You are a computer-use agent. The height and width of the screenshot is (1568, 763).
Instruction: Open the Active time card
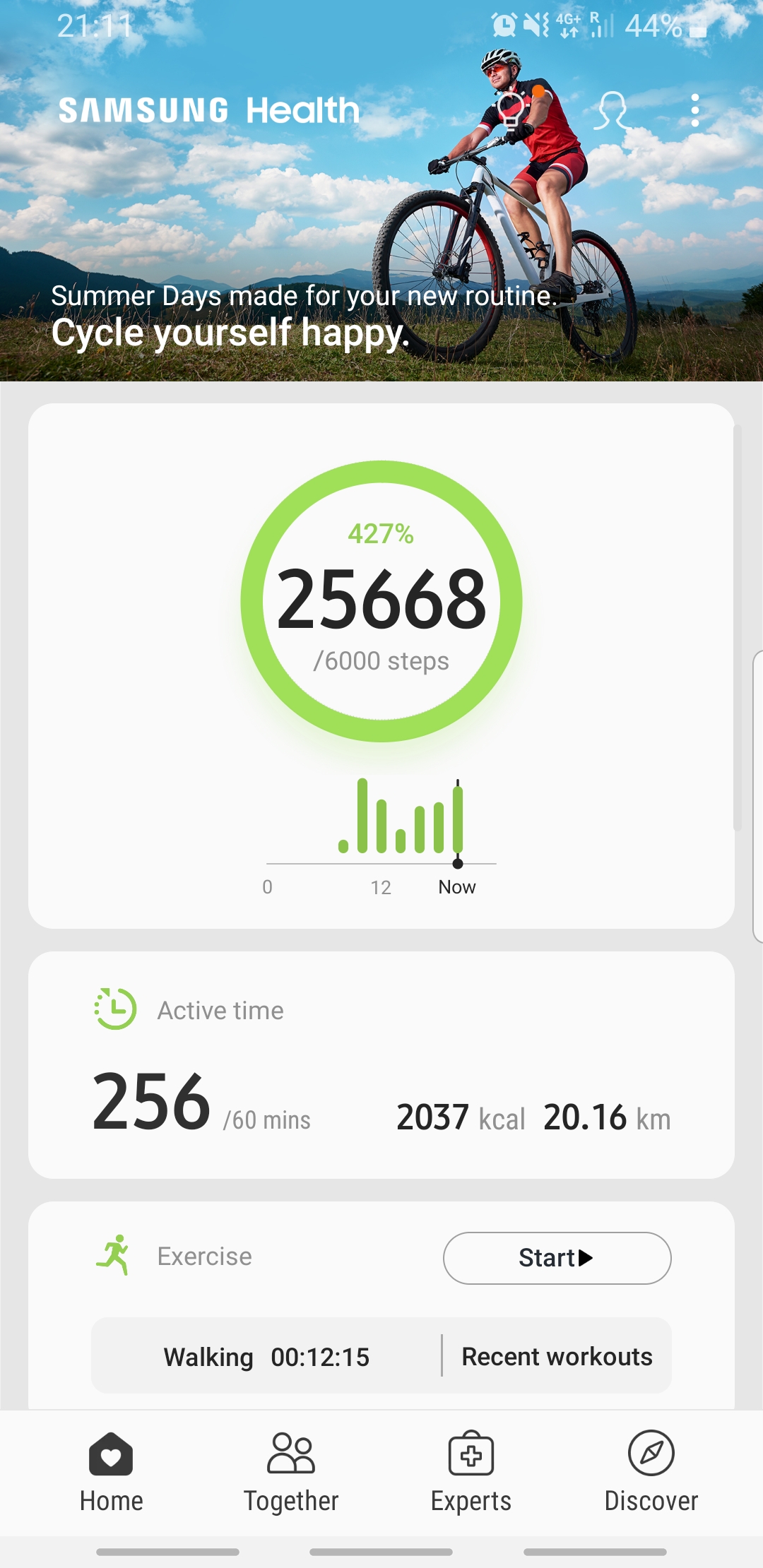pyautogui.click(x=381, y=1064)
